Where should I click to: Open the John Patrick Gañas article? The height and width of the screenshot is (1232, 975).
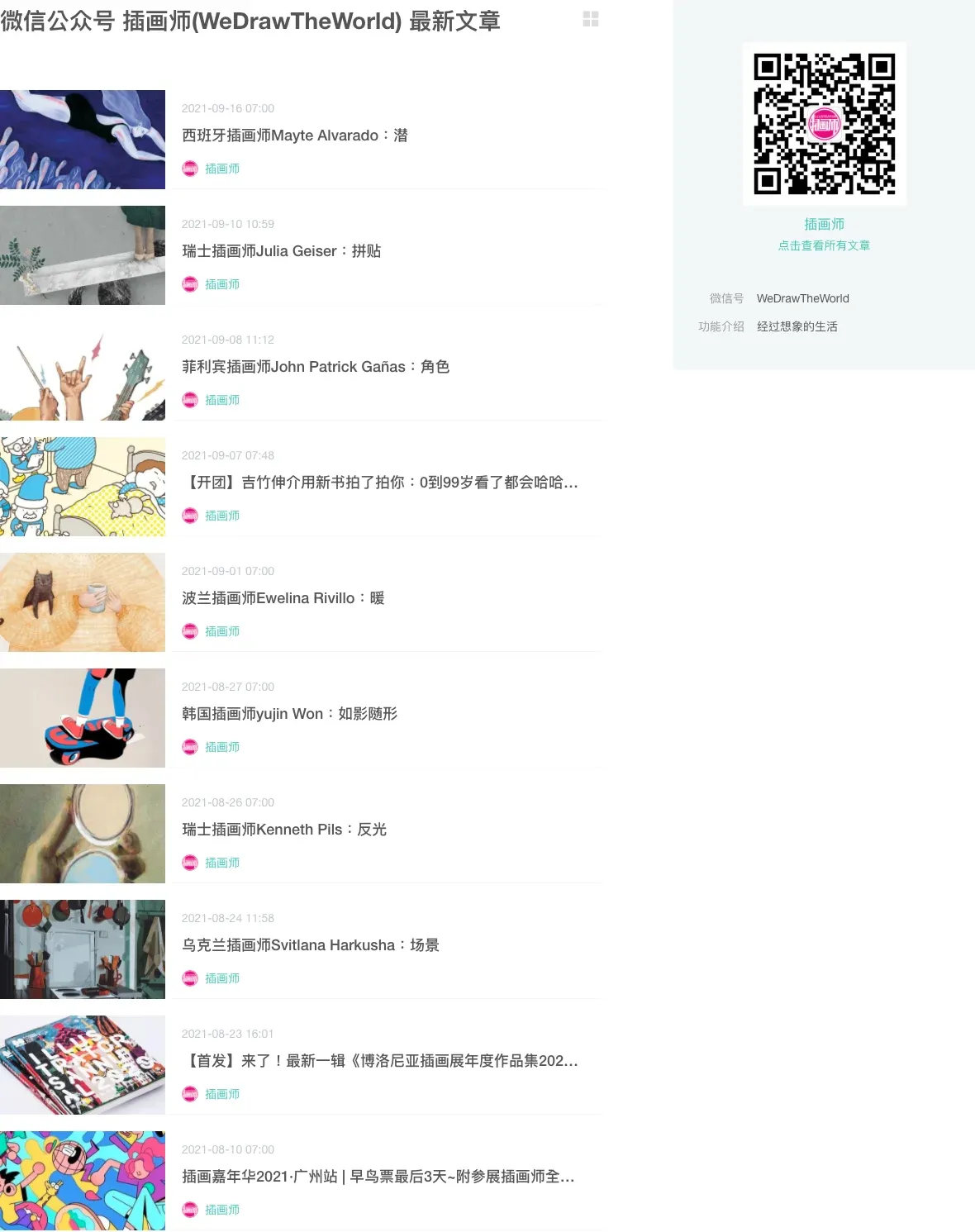pyautogui.click(x=315, y=367)
